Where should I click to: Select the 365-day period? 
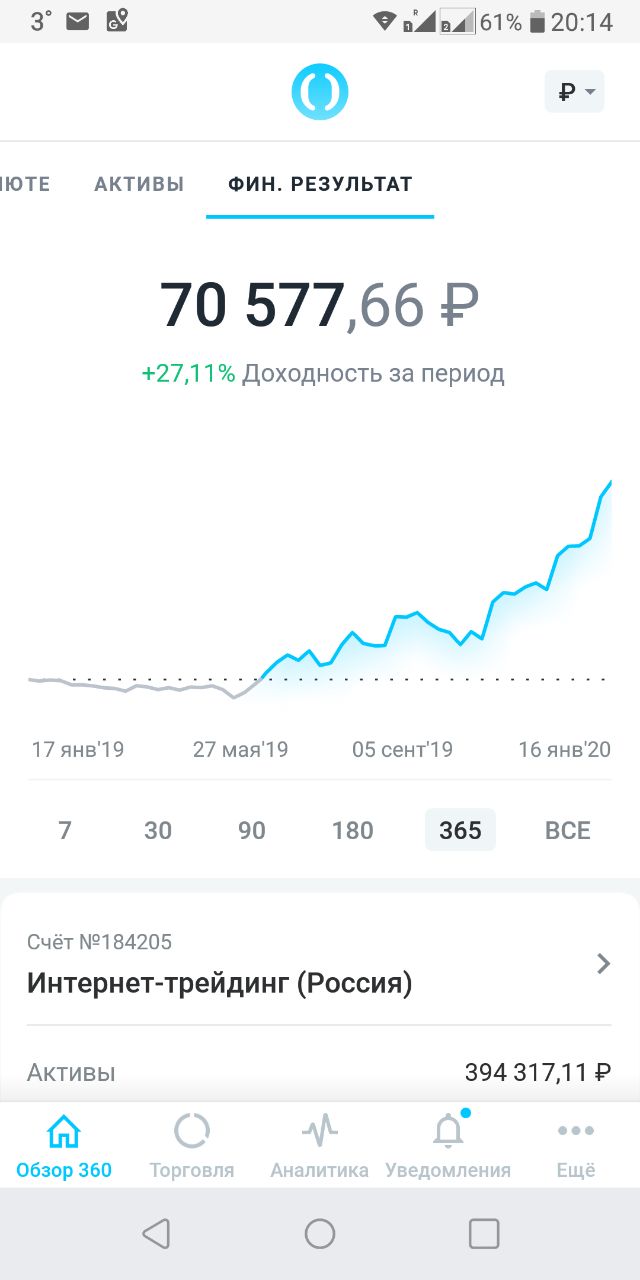(x=460, y=830)
